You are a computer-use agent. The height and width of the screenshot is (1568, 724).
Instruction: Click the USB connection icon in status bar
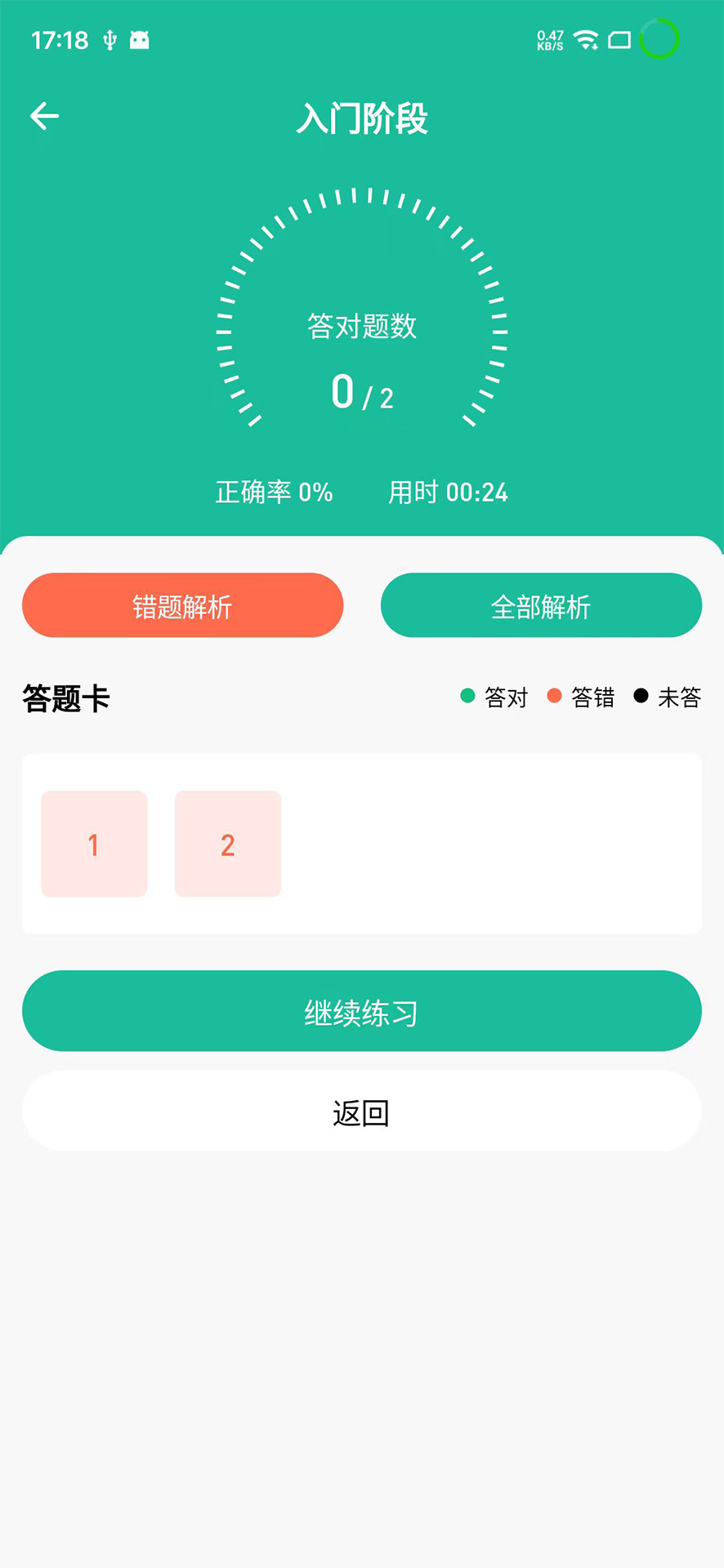coord(109,39)
